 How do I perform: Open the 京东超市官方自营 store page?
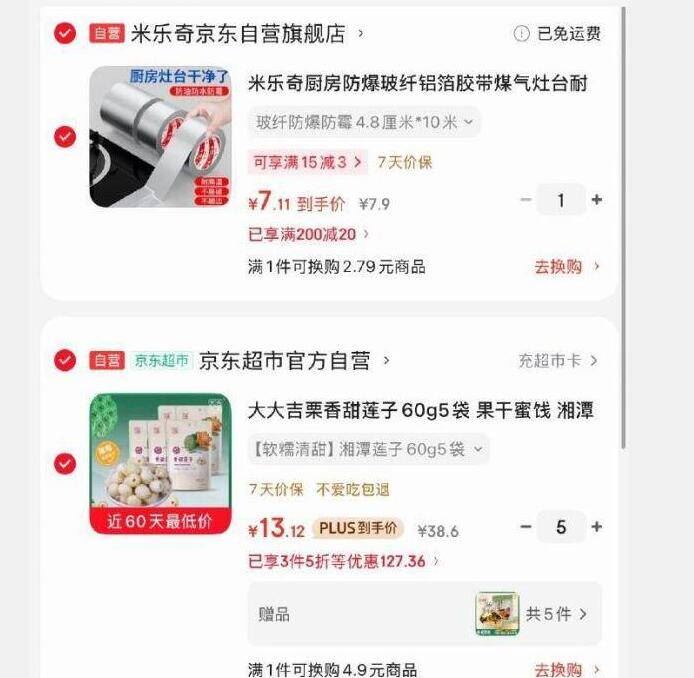[x=285, y=360]
